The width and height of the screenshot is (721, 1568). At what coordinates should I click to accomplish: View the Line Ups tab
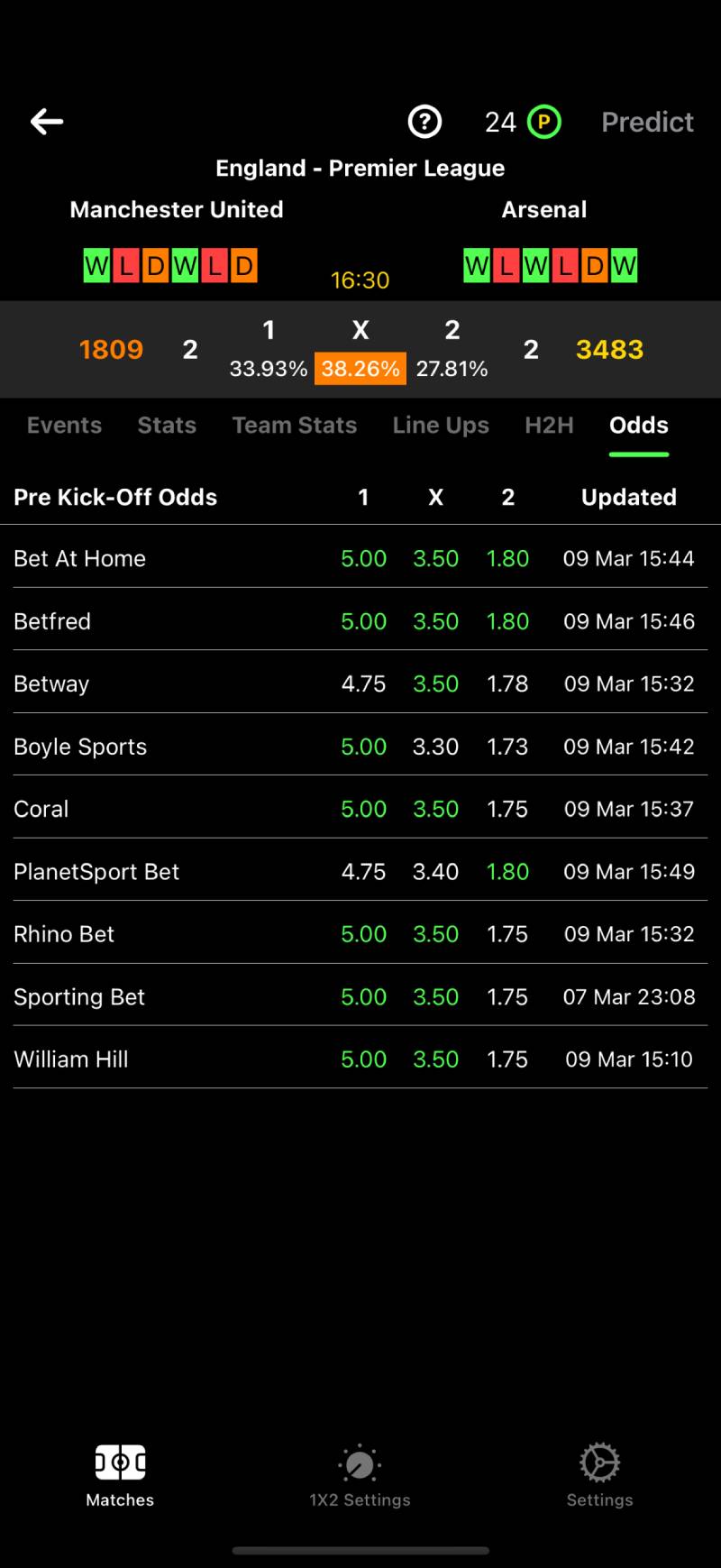coord(441,426)
